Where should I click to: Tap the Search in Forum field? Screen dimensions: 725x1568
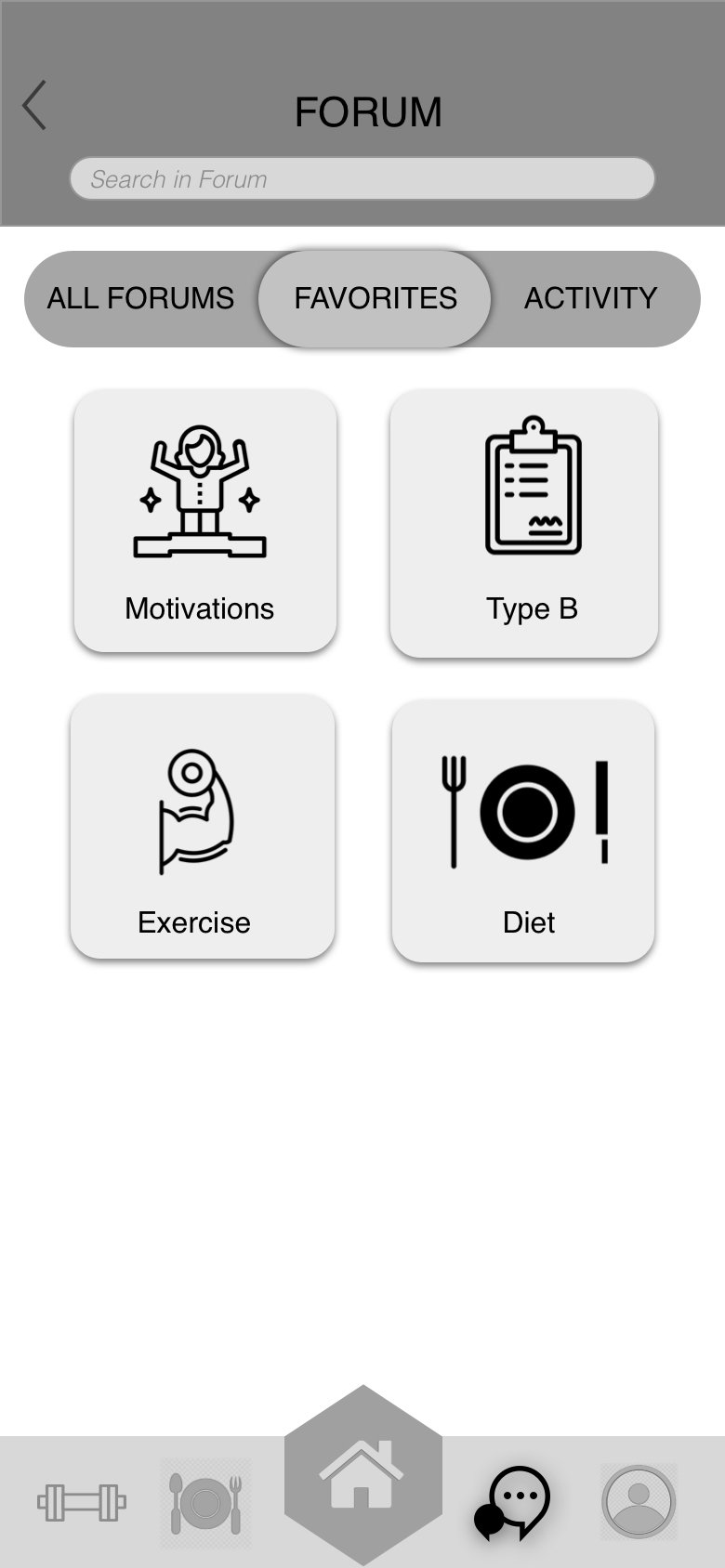[362, 178]
